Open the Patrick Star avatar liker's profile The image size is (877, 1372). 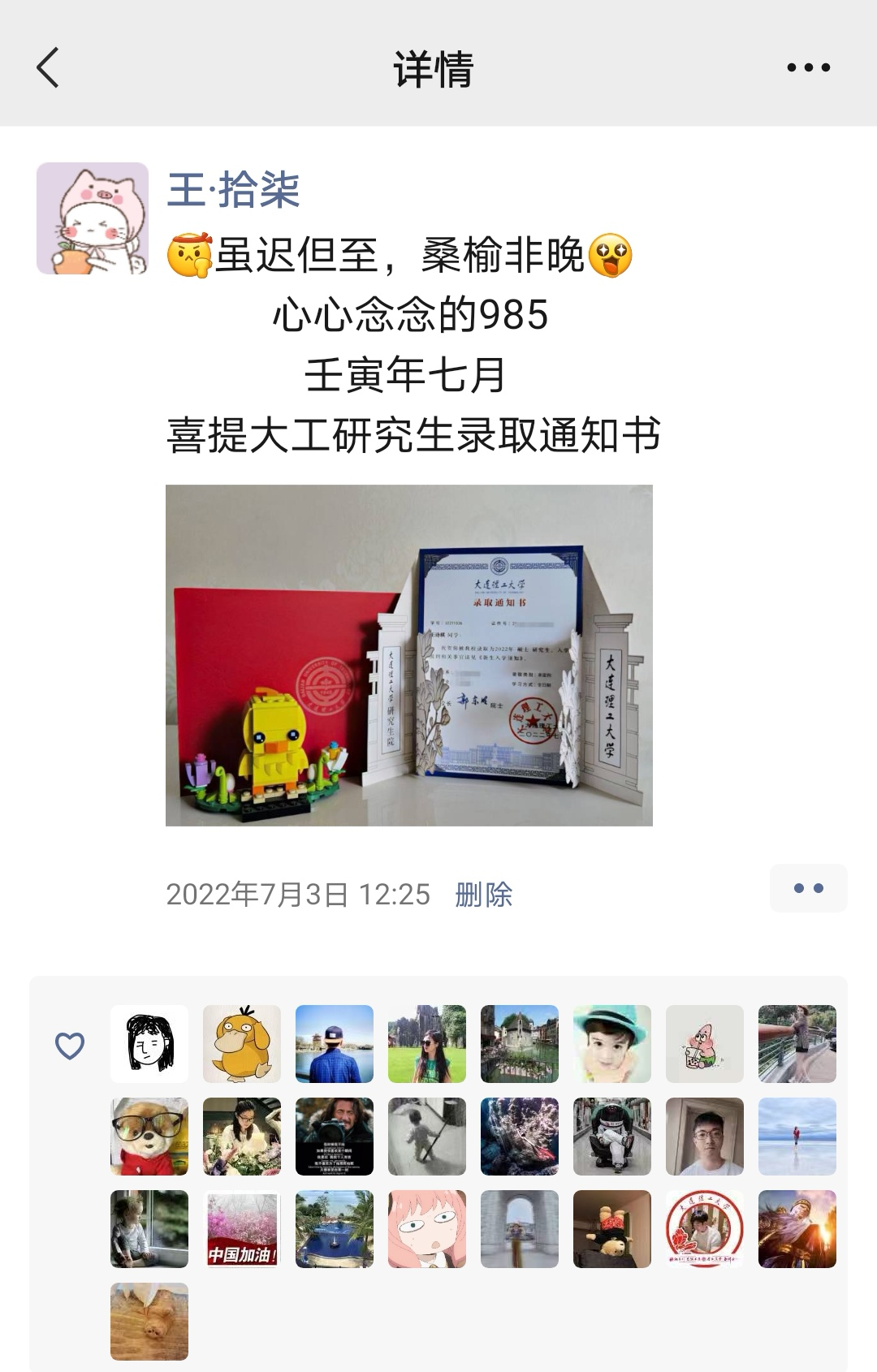(x=705, y=1044)
